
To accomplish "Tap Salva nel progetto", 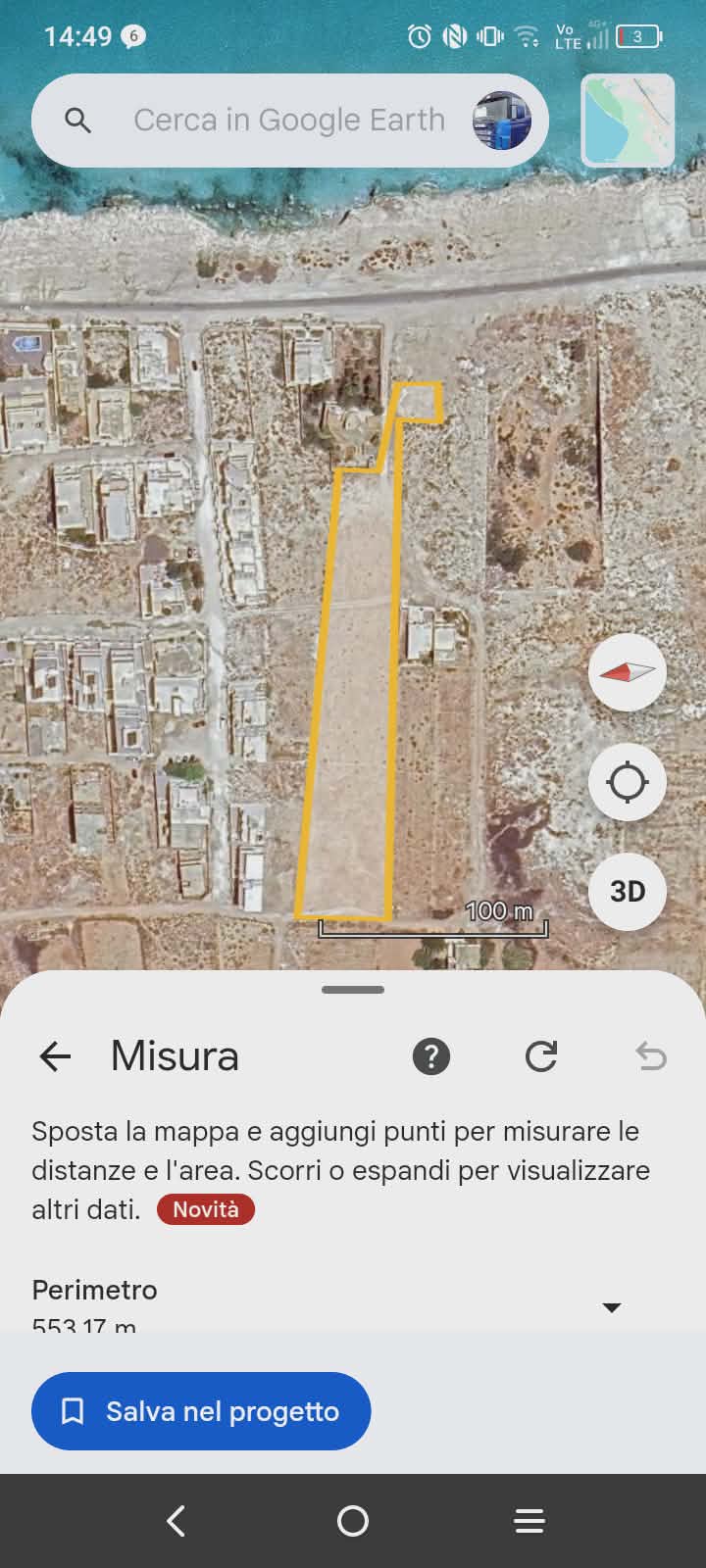I will coord(201,1411).
